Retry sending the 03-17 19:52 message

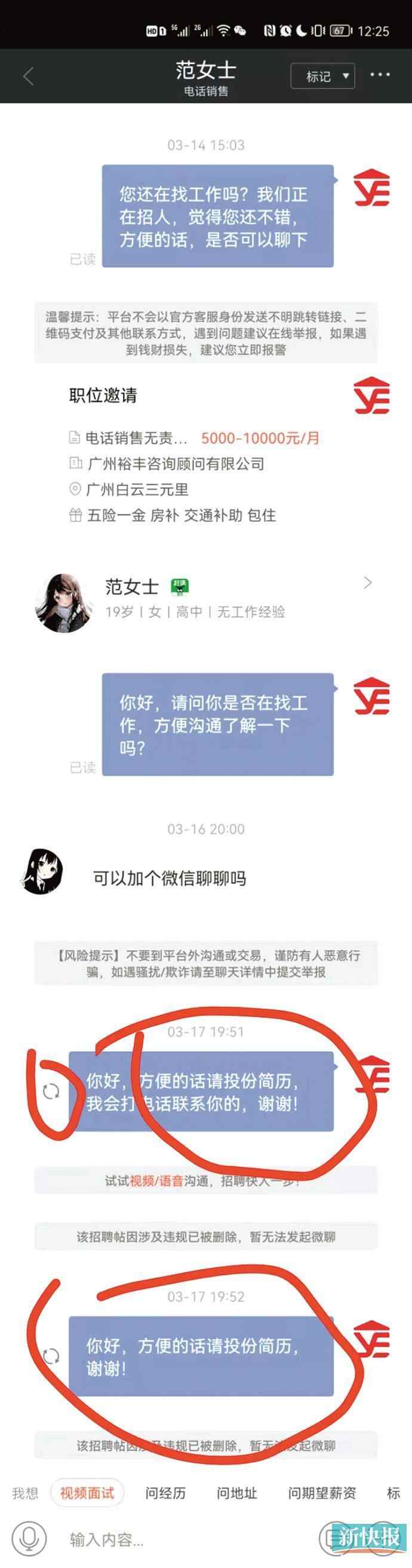tap(51, 1355)
